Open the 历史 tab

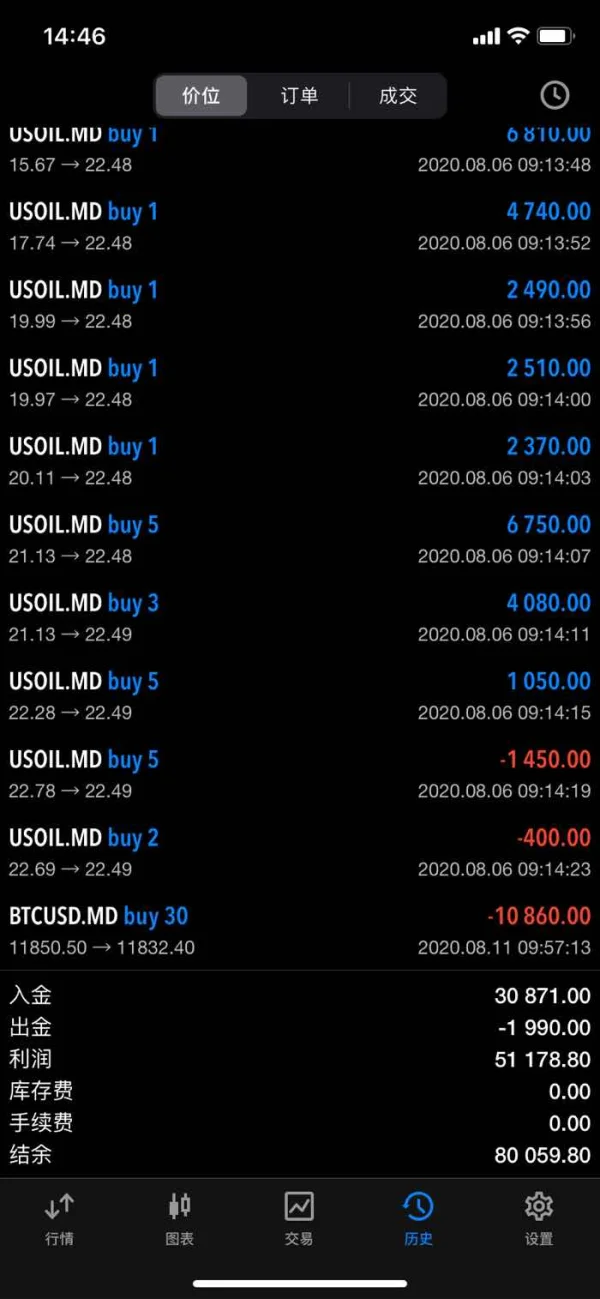(x=418, y=1218)
